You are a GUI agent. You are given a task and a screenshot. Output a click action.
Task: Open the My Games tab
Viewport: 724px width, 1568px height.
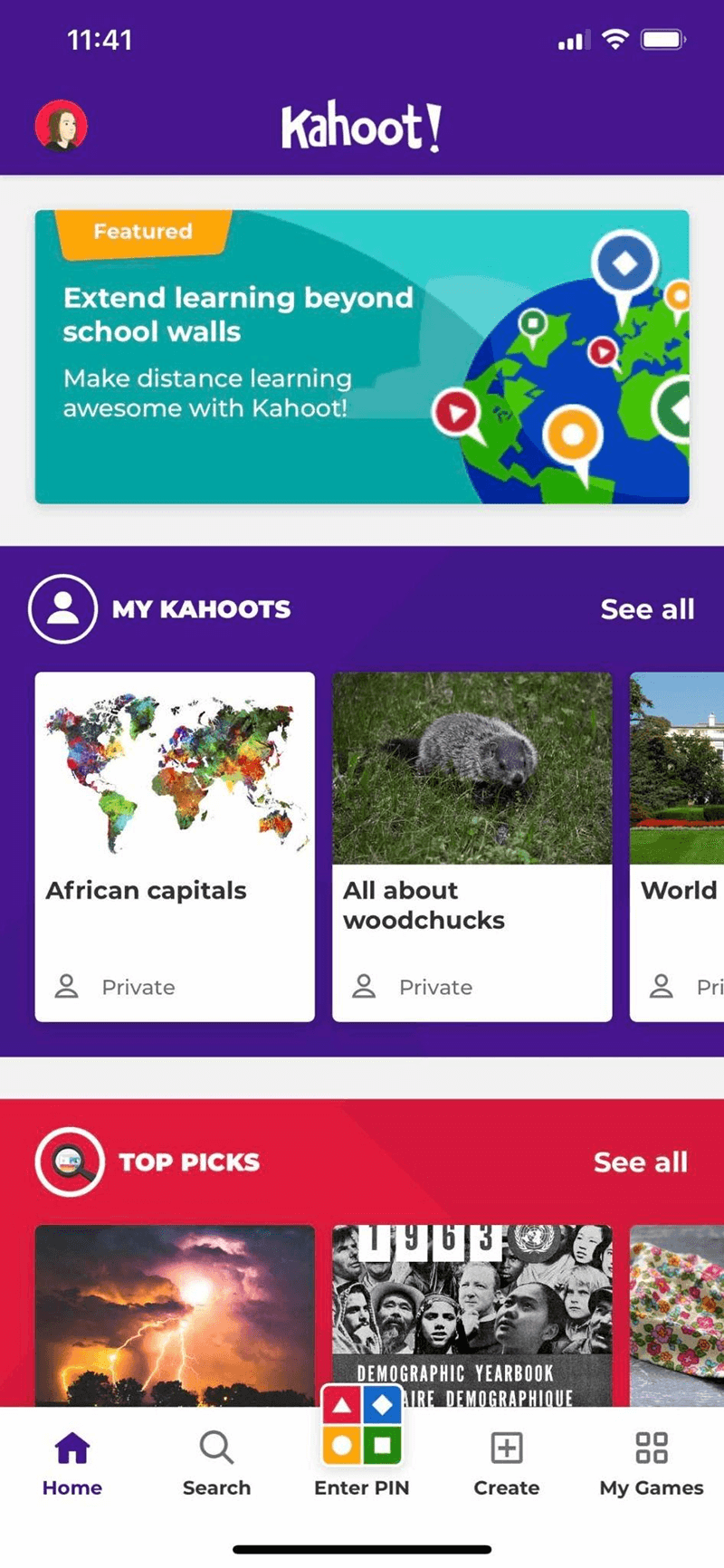point(651,1463)
